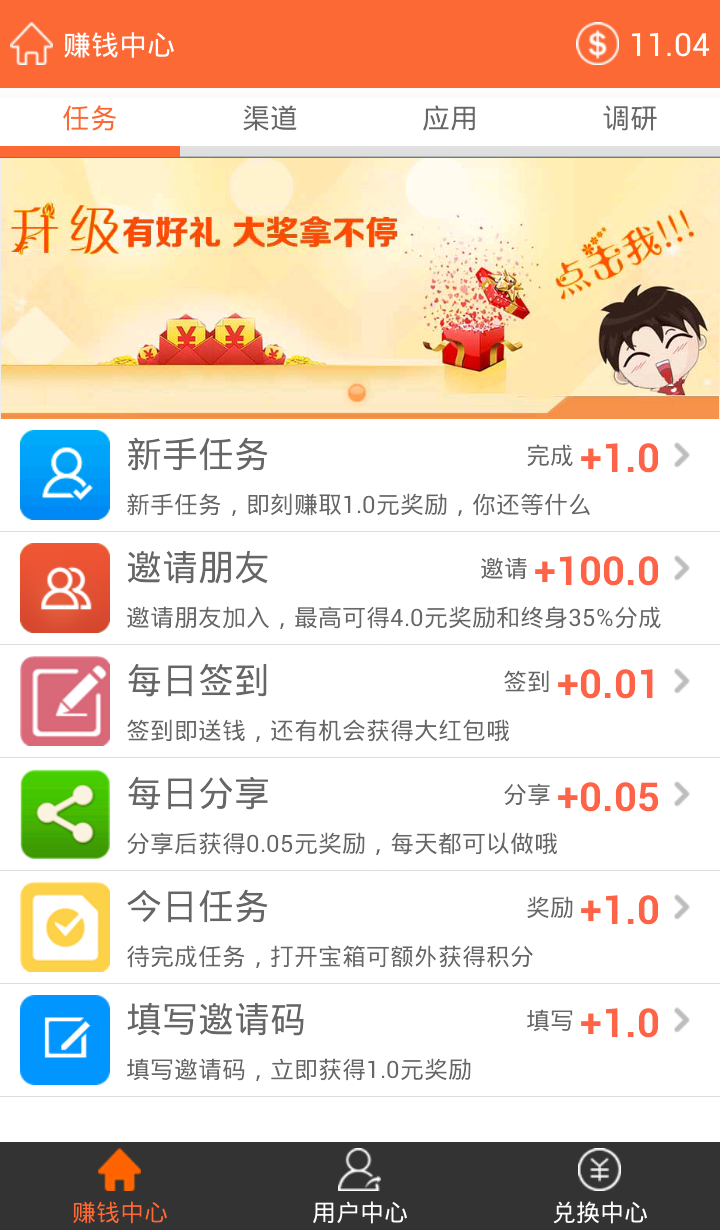Switch to the 应用 tab
720x1230 pixels.
point(450,119)
